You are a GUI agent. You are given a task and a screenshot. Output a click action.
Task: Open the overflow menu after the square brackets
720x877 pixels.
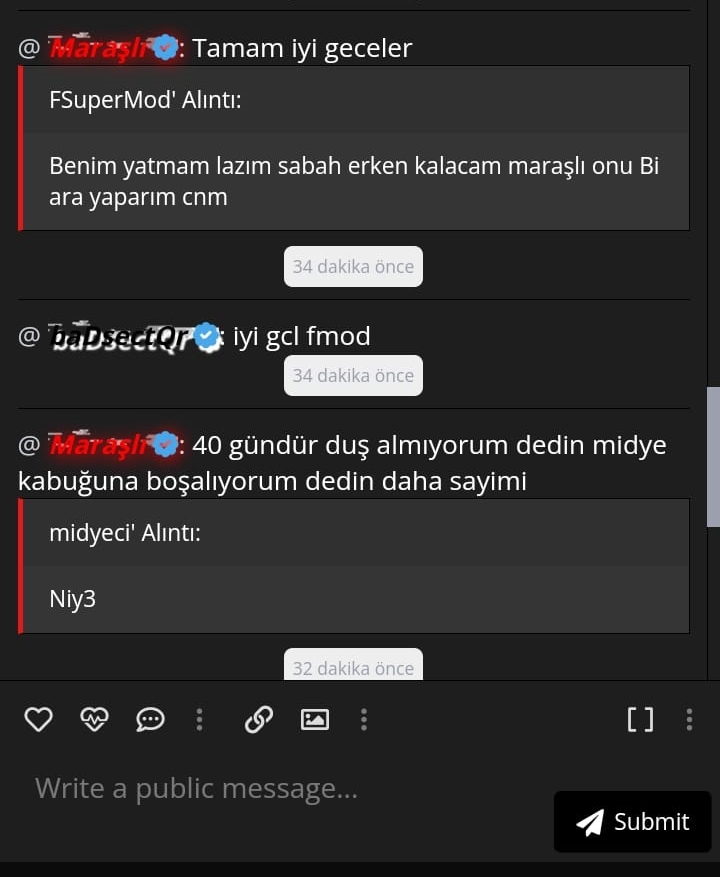[689, 719]
